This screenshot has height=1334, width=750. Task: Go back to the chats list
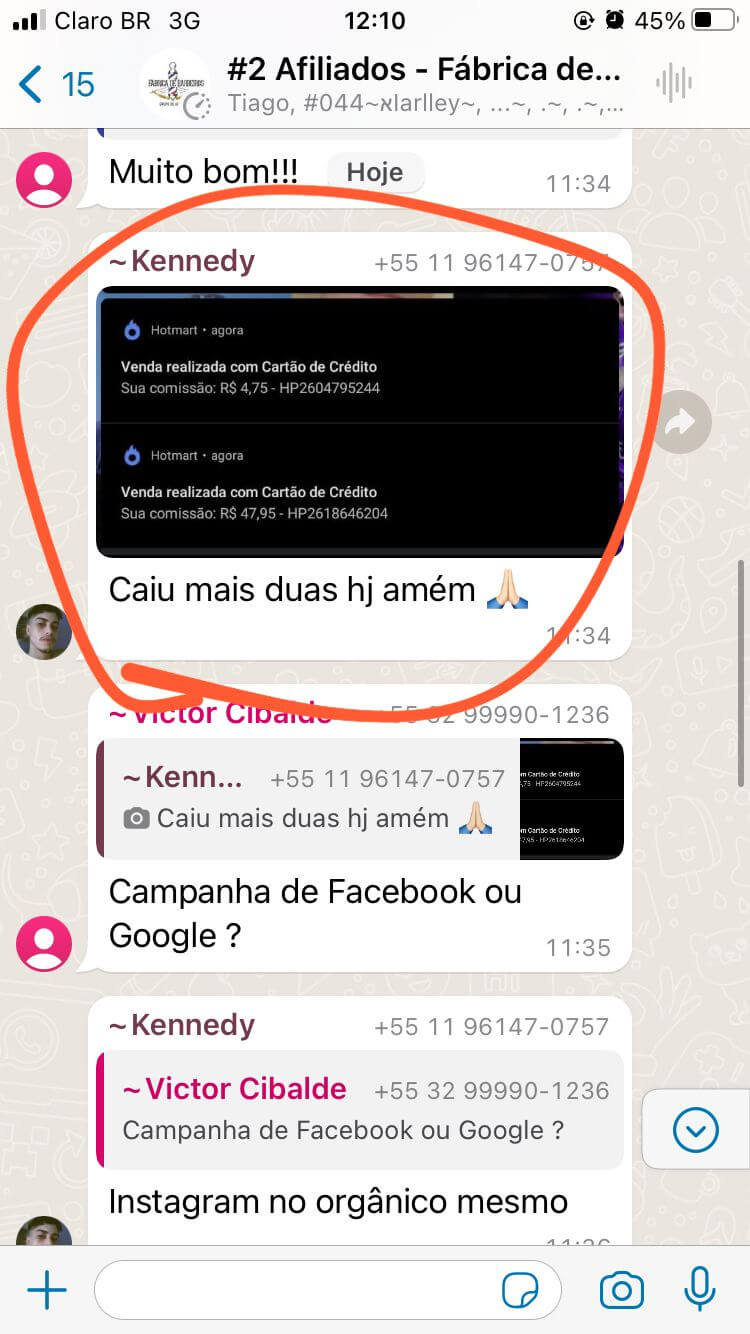tap(56, 85)
